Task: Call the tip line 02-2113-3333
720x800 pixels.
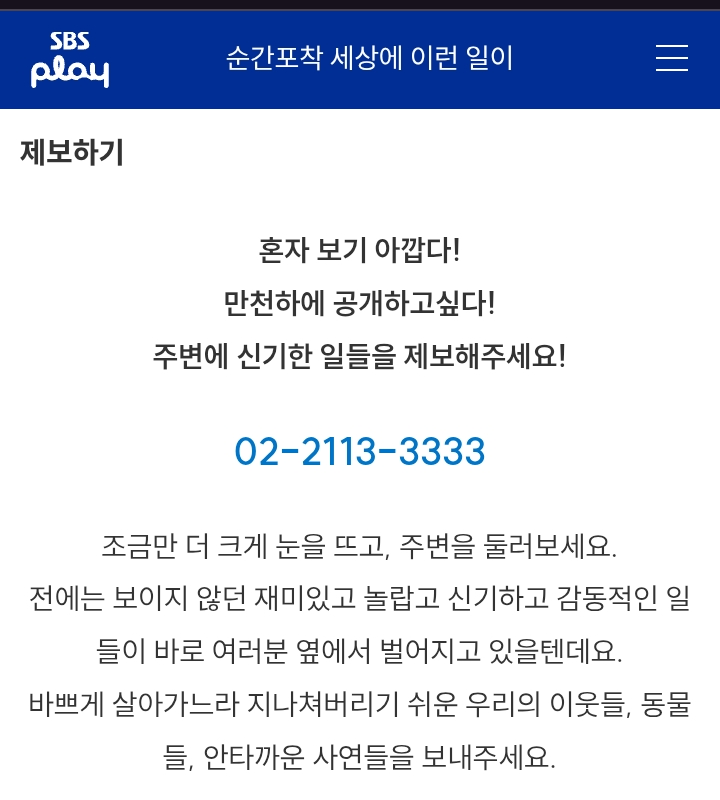Action: click(x=360, y=452)
